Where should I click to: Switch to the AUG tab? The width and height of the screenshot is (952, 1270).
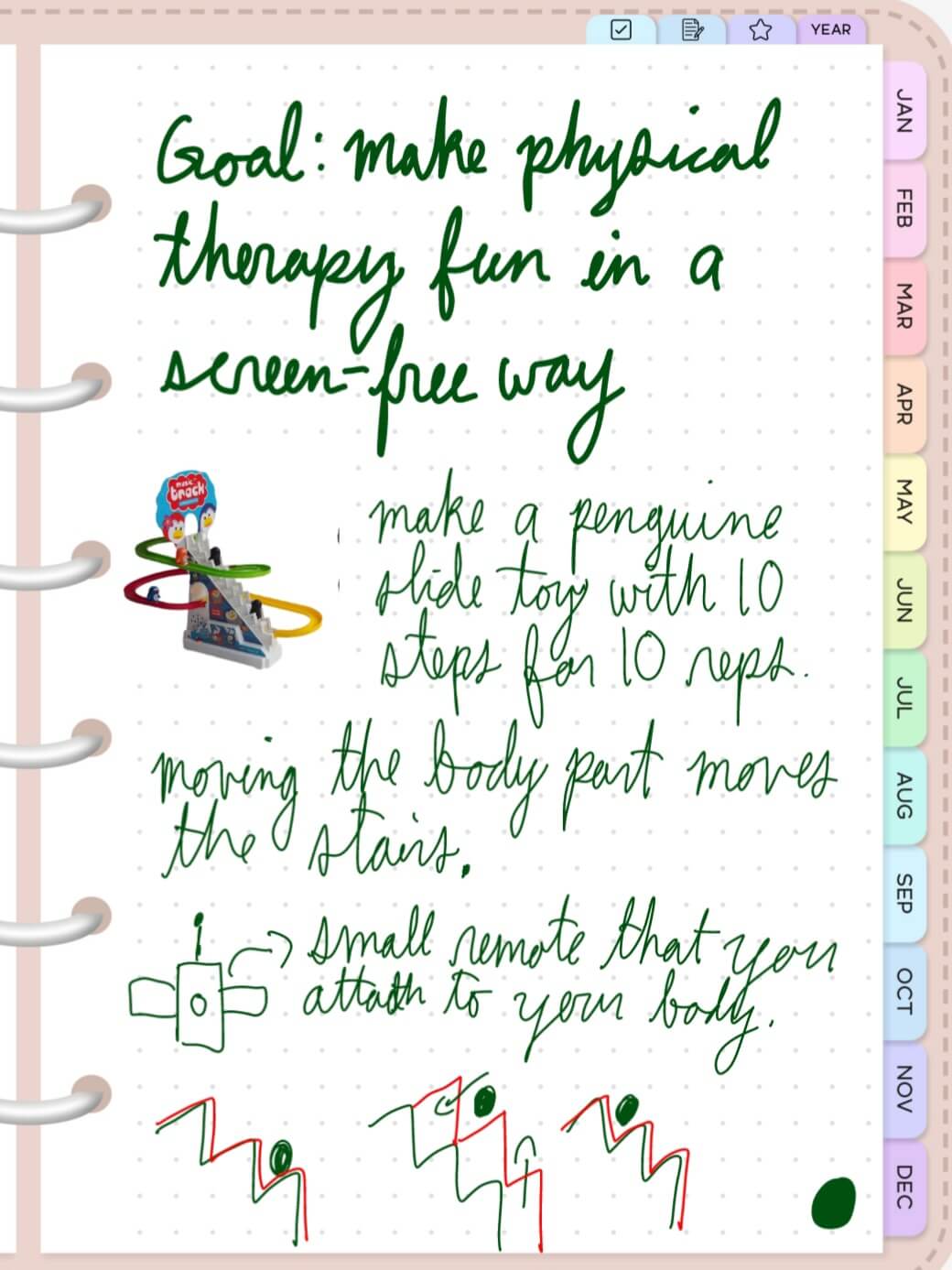(904, 795)
